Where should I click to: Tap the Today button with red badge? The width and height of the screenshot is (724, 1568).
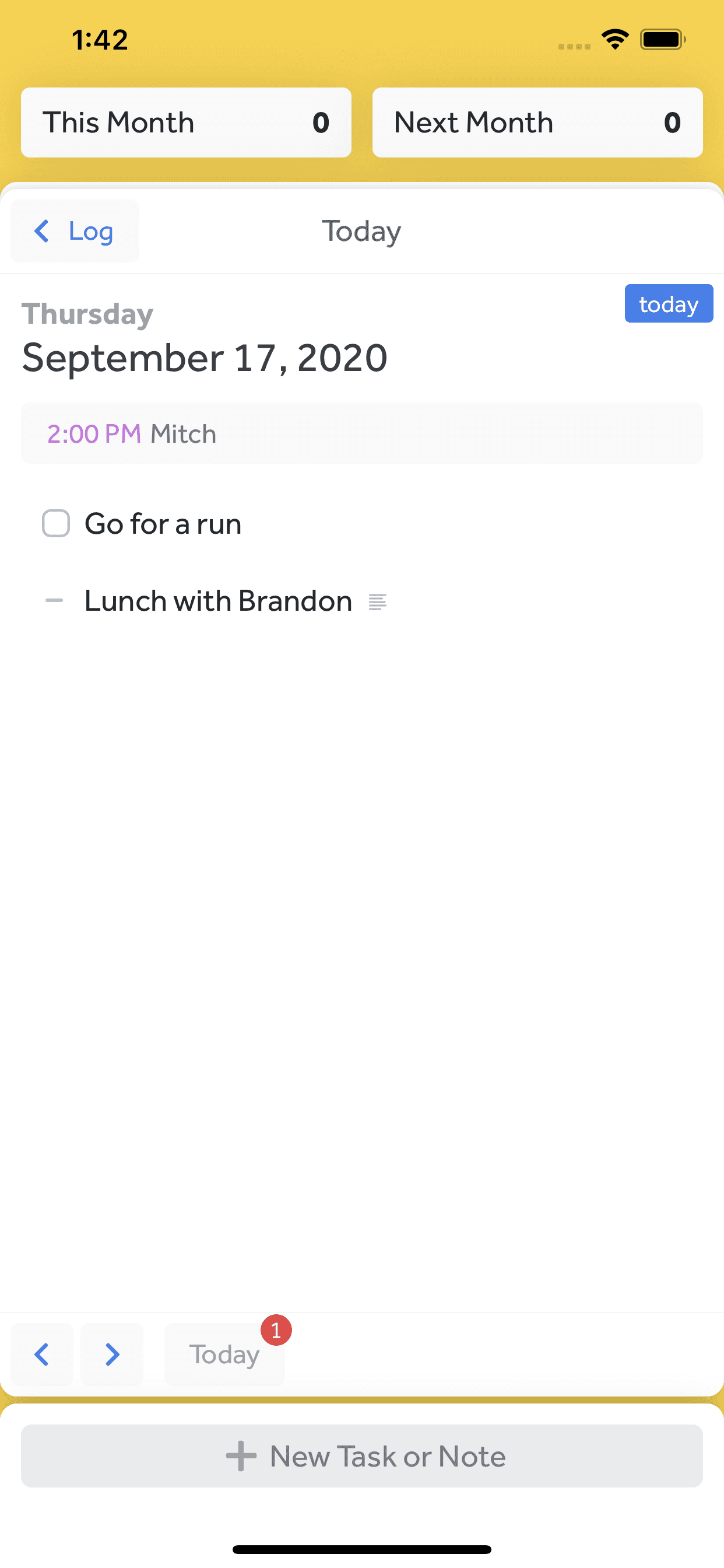[224, 1354]
